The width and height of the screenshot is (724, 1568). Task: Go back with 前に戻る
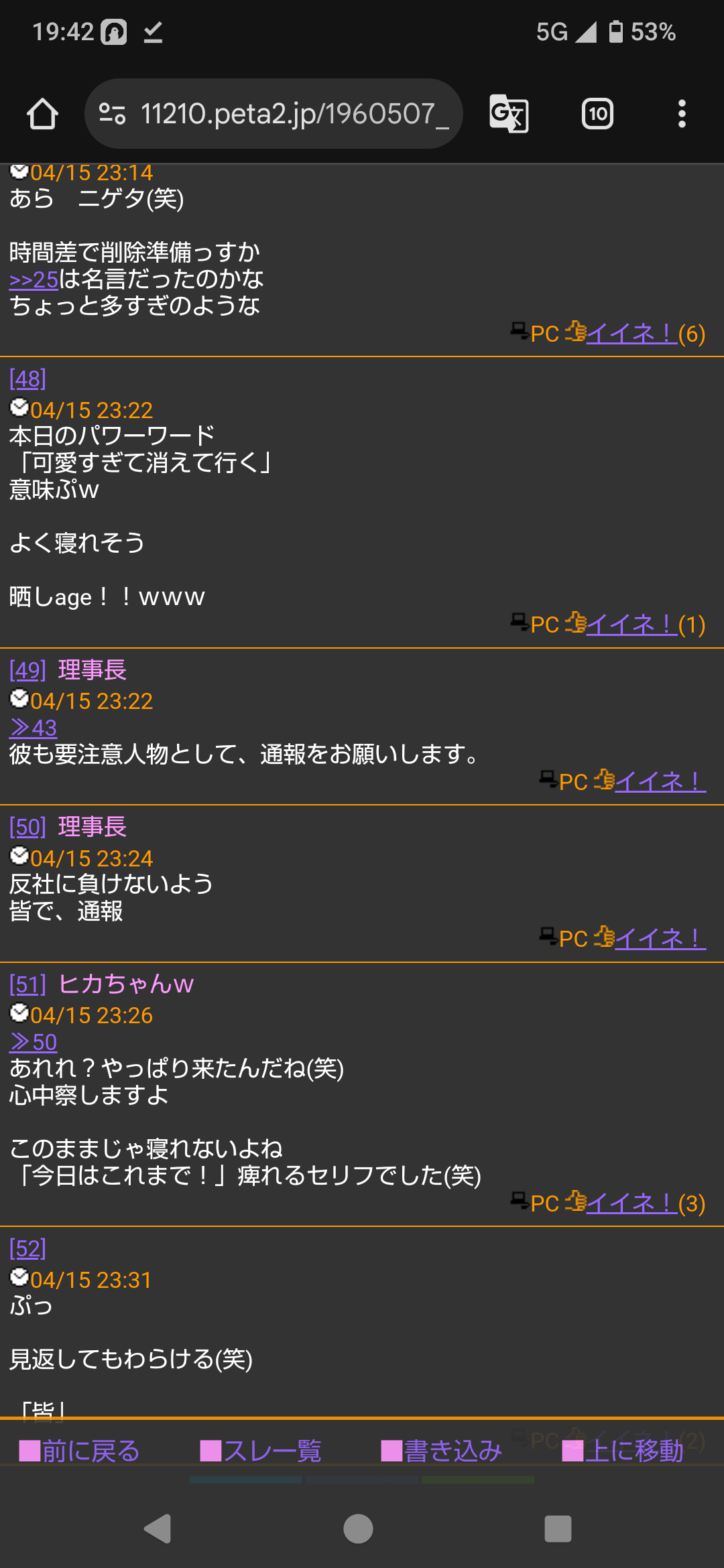coord(80,1451)
